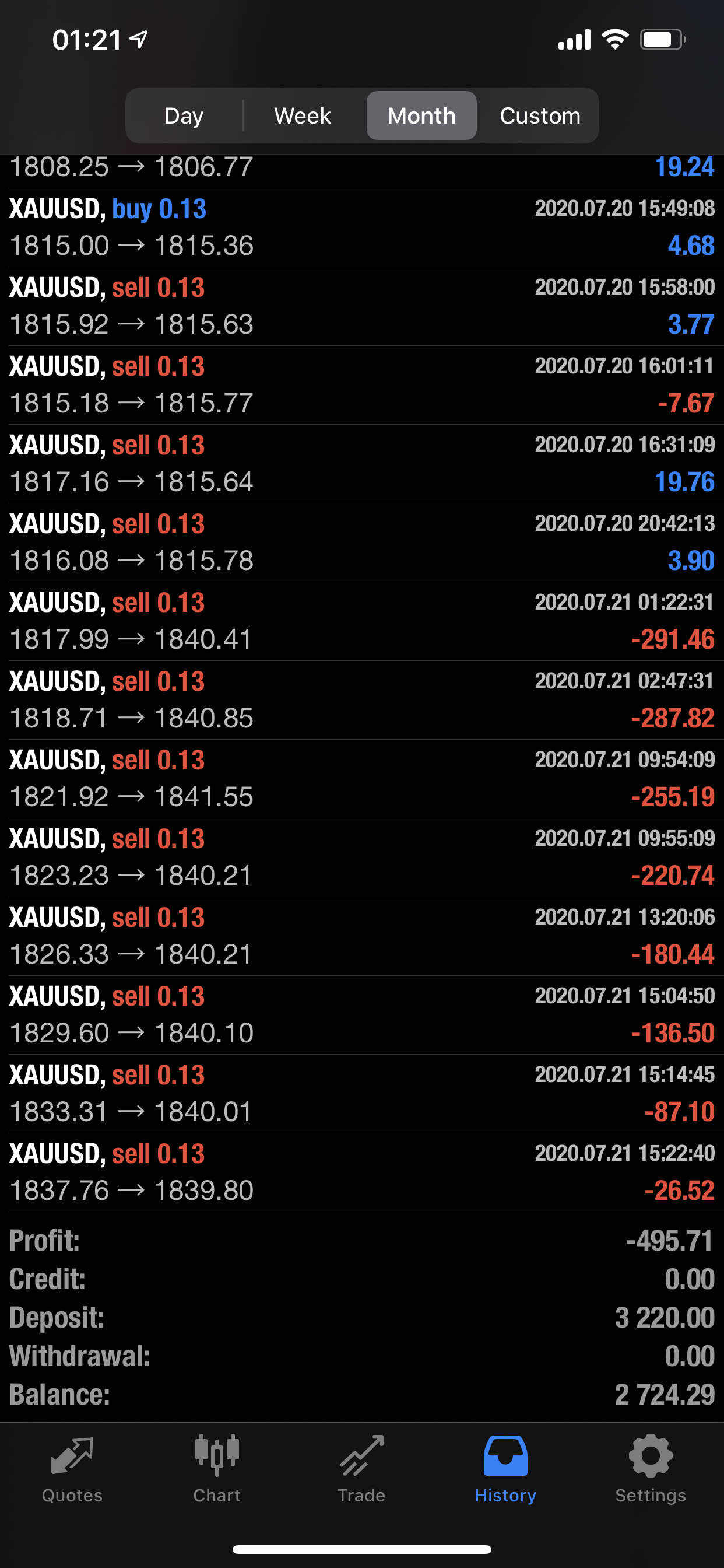Image resolution: width=724 pixels, height=1568 pixels.
Task: Expand the trade from 1821.92 to 1841.55
Action: (362, 779)
